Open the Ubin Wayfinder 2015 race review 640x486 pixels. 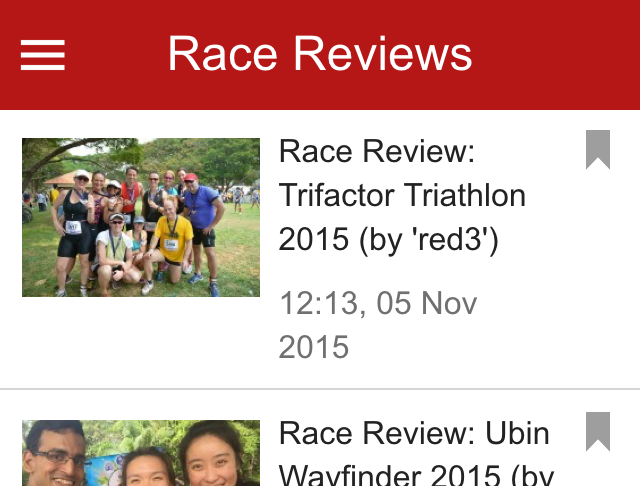tap(414, 452)
